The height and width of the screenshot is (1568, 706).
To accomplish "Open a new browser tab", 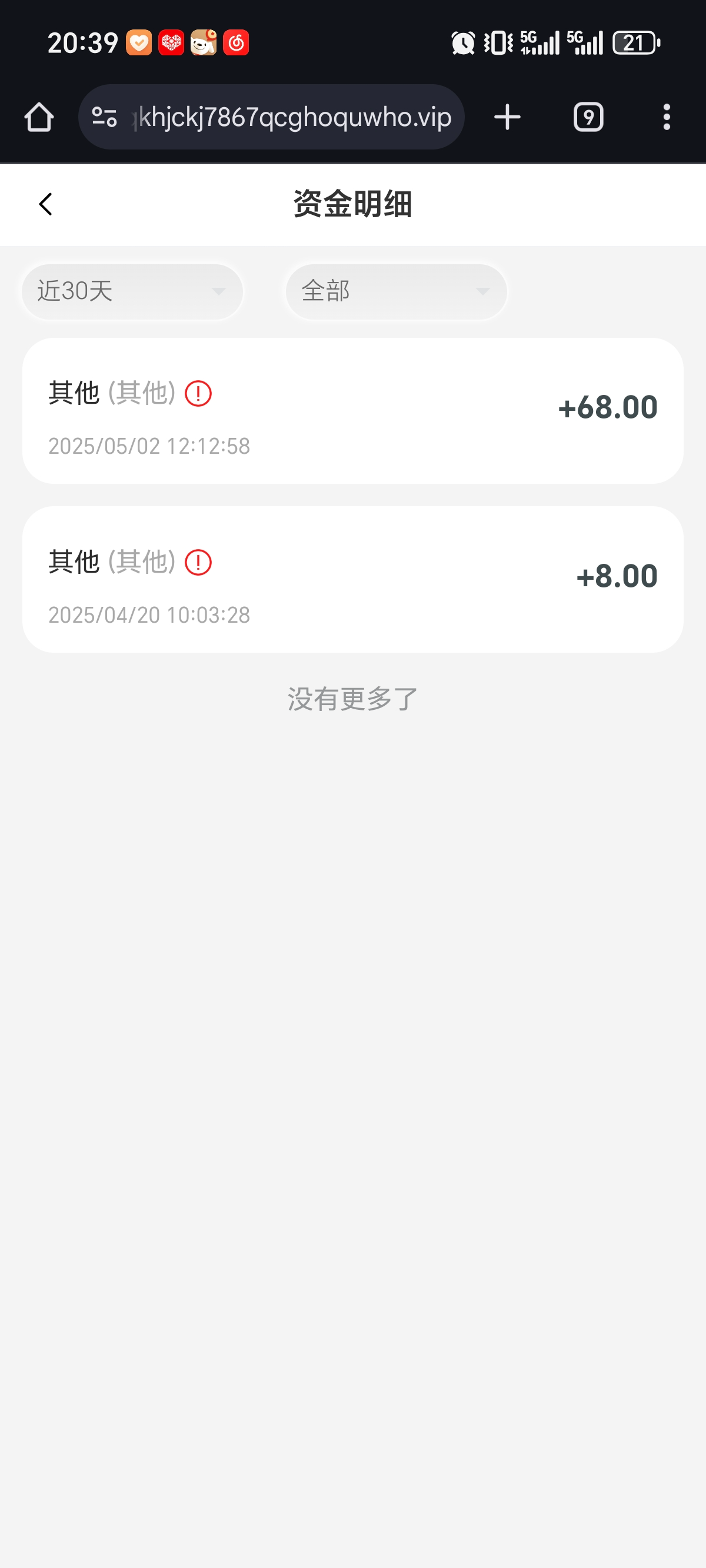I will (x=507, y=117).
